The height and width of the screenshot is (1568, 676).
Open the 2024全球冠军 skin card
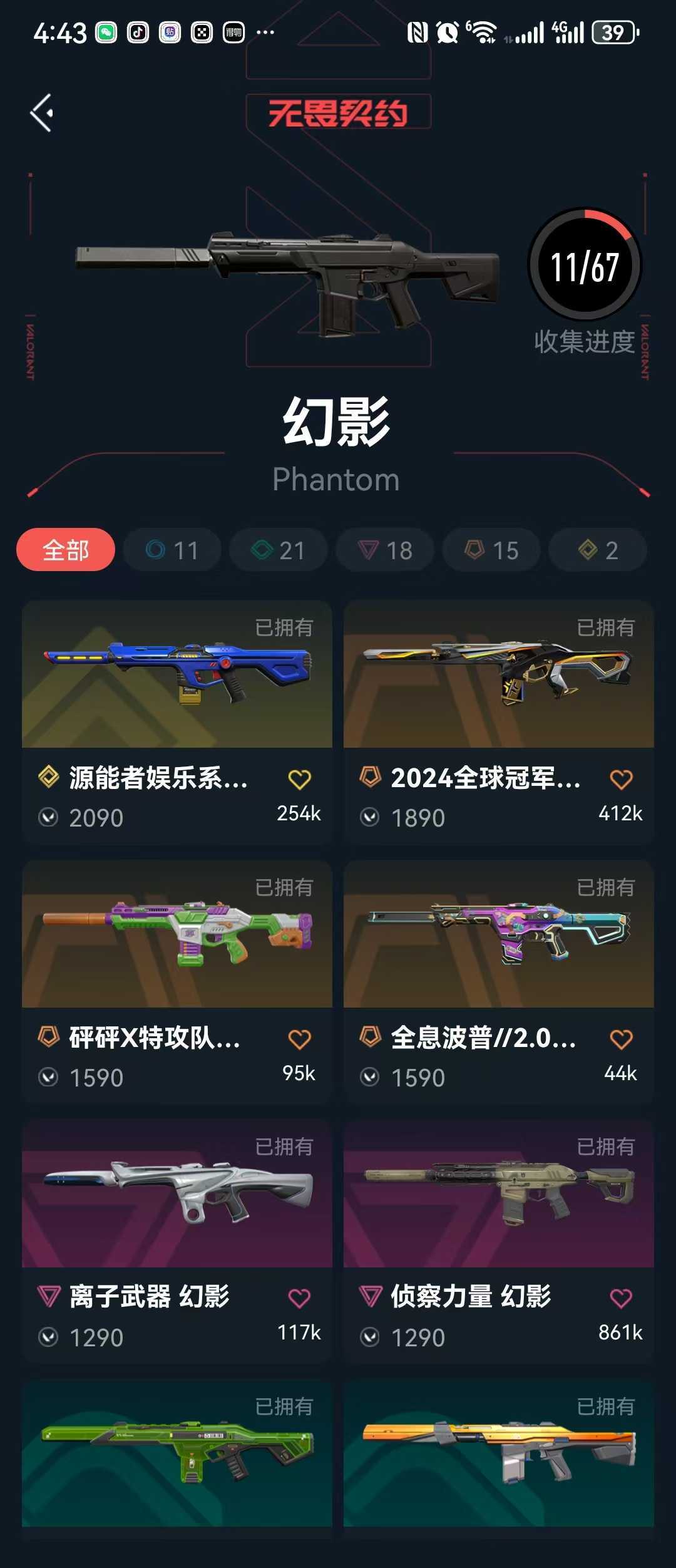coord(499,675)
